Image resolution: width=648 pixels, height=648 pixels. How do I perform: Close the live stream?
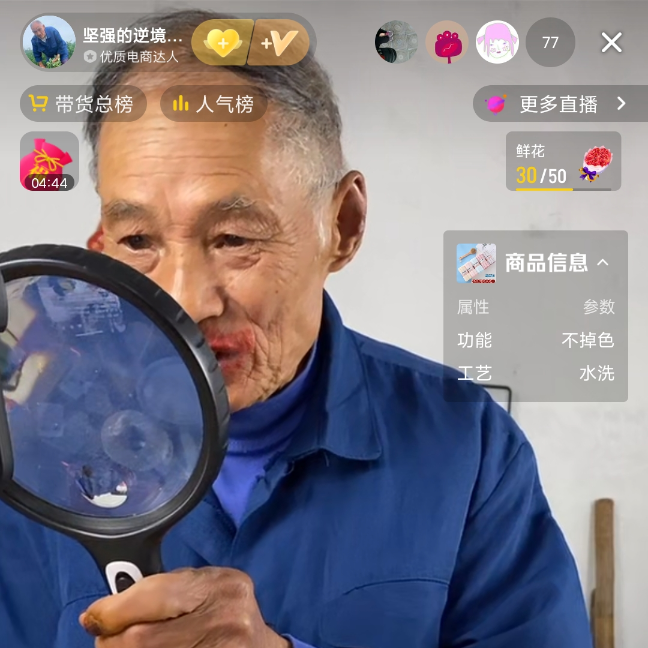pyautogui.click(x=611, y=42)
